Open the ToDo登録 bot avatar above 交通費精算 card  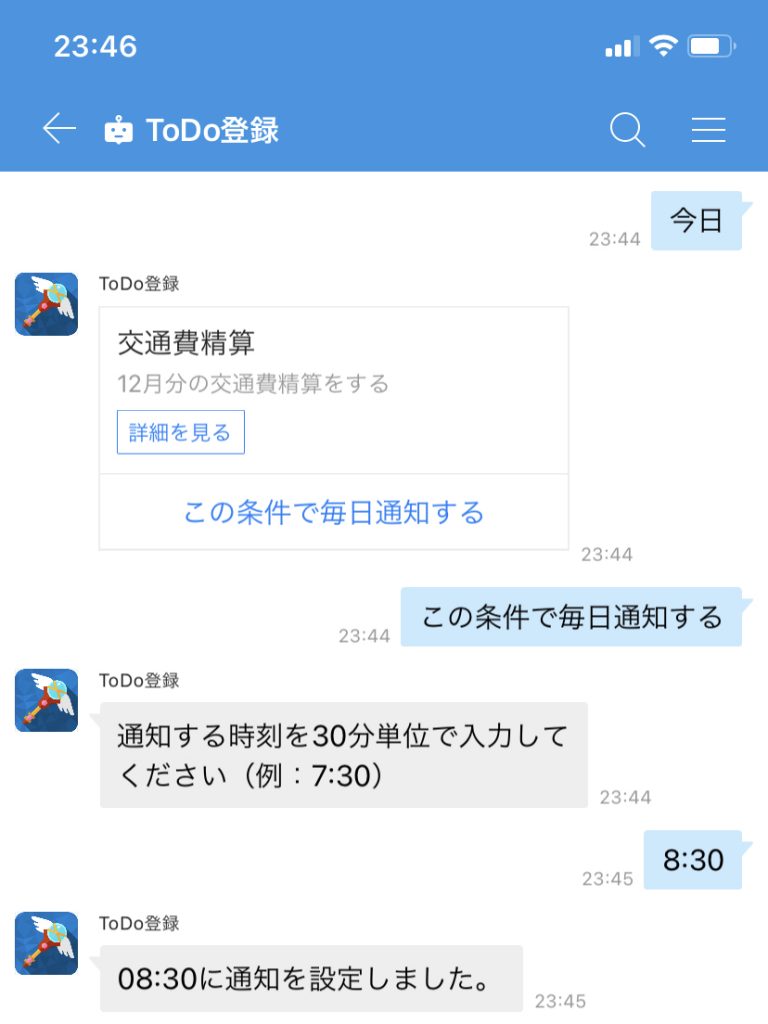[x=46, y=304]
